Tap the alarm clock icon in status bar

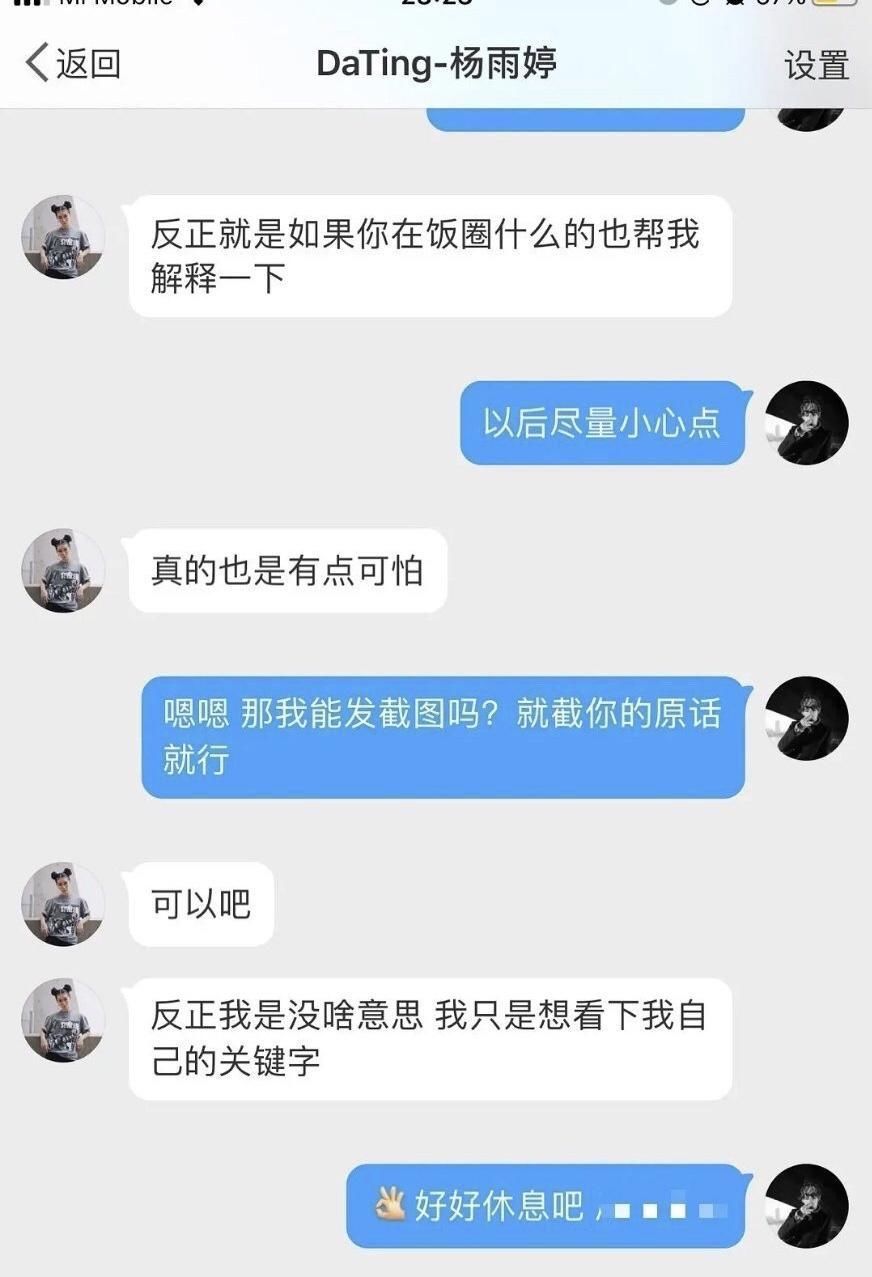[701, 5]
